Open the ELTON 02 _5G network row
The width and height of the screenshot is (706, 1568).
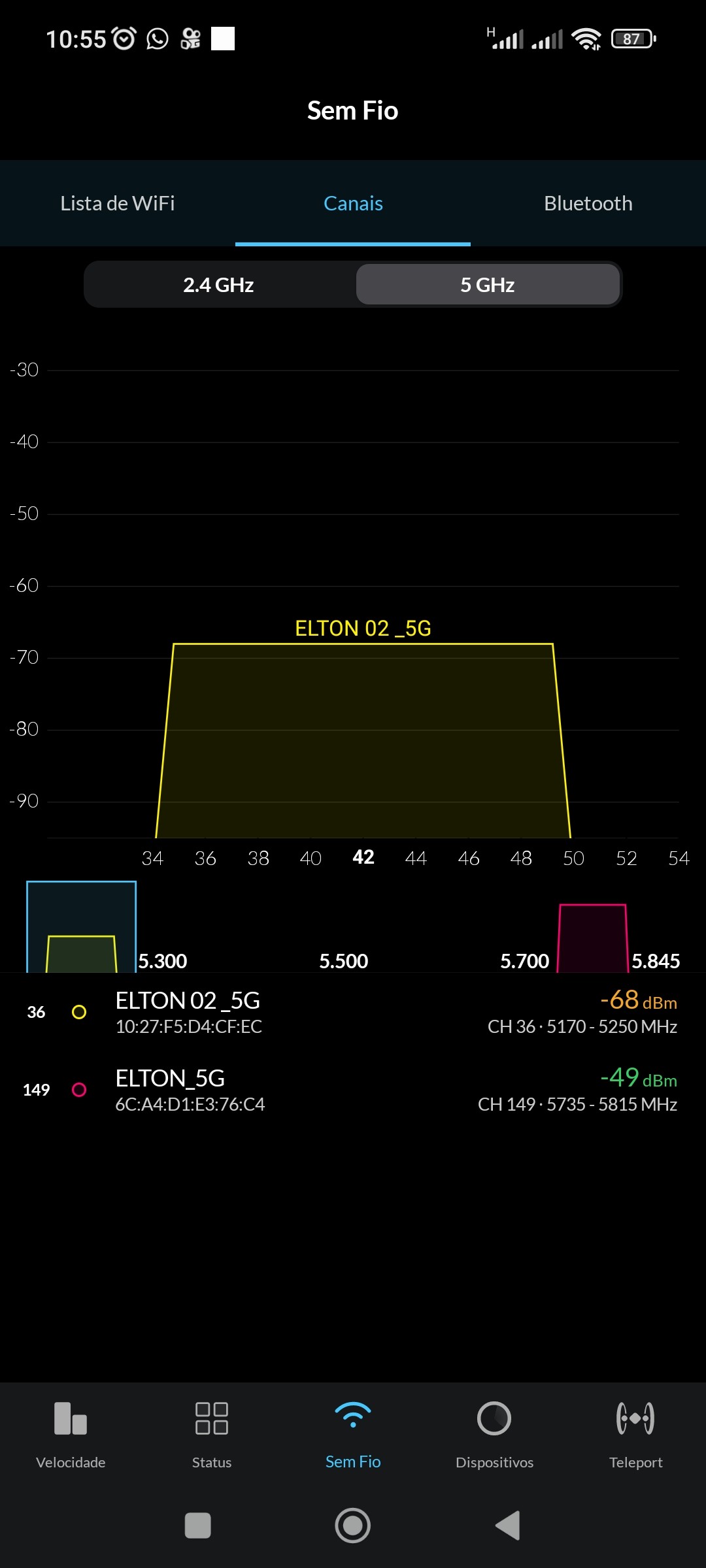[x=353, y=1012]
